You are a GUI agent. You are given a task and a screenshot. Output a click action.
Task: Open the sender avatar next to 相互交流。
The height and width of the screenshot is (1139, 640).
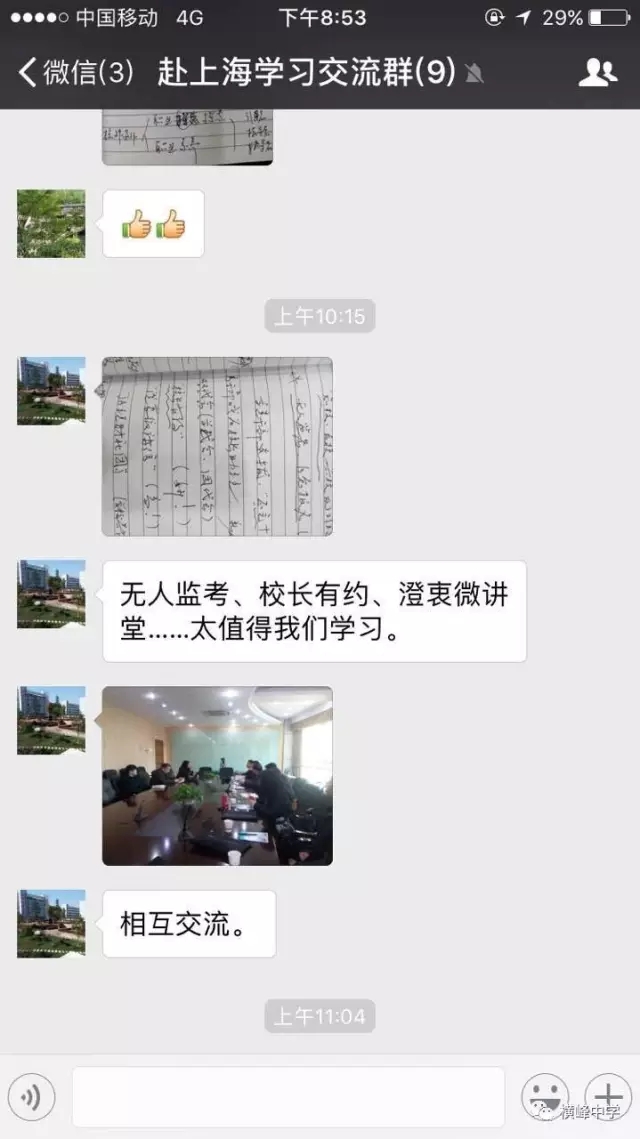(51, 923)
